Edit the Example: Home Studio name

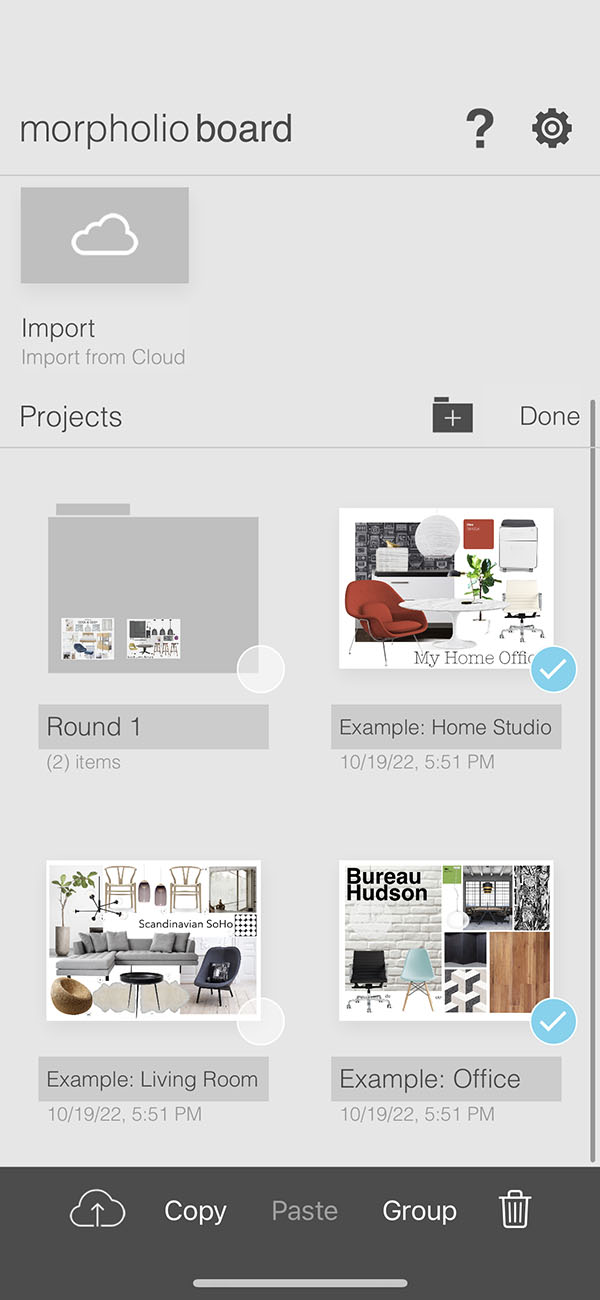446,727
